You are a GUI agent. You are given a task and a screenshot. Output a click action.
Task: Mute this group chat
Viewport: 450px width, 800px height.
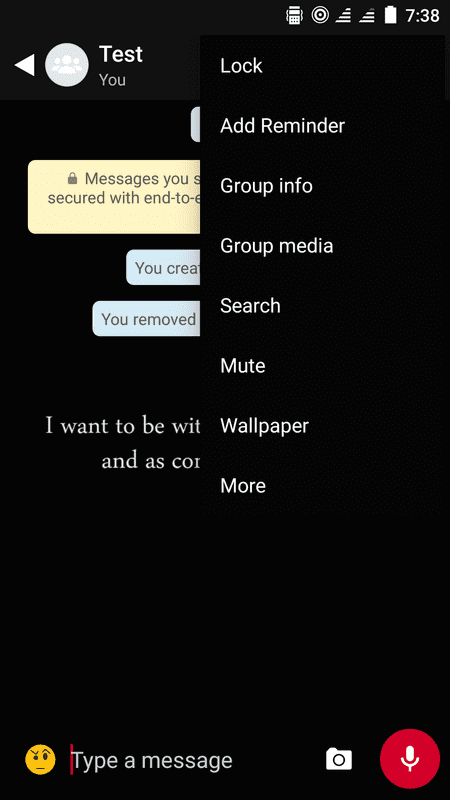[x=322, y=366]
